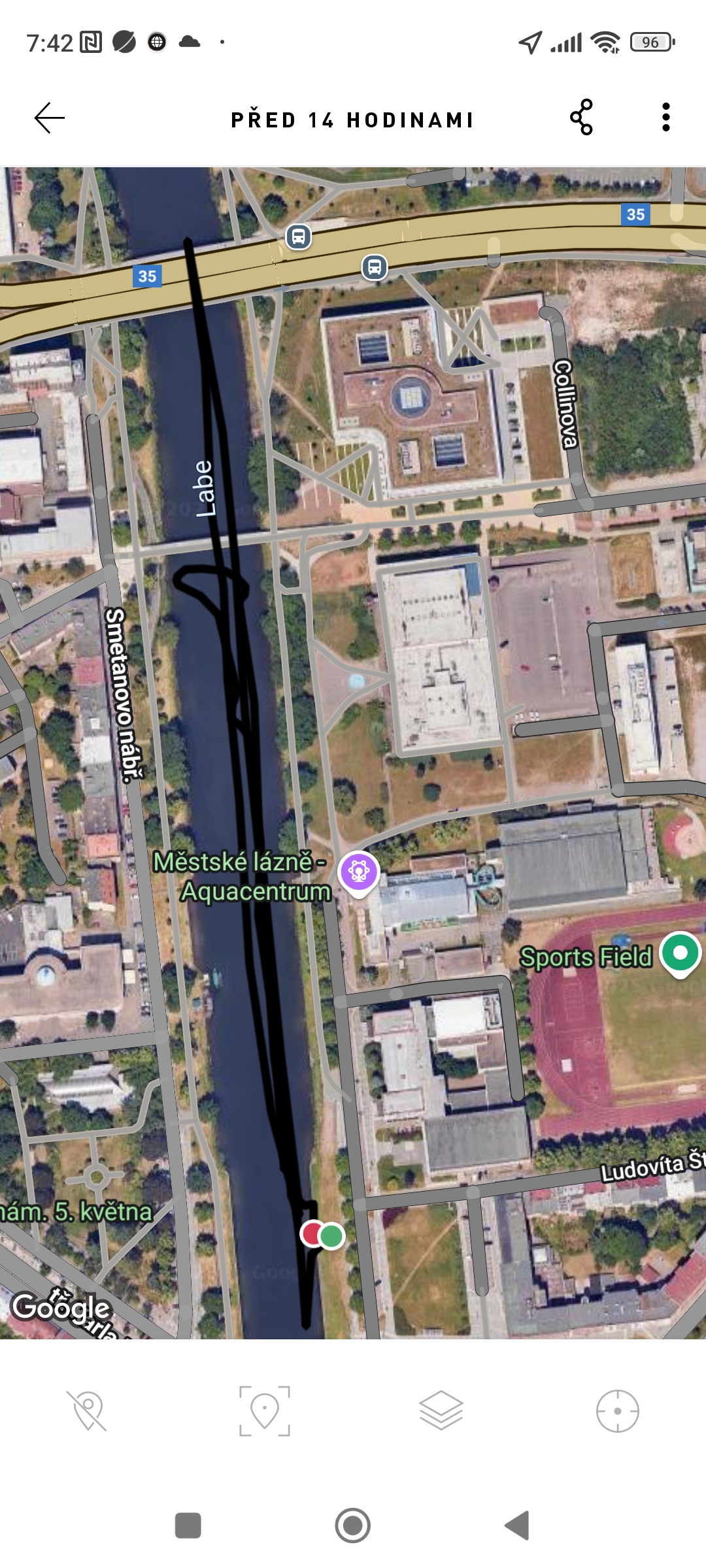
Task: Go back using the top-left arrow
Action: tap(50, 118)
